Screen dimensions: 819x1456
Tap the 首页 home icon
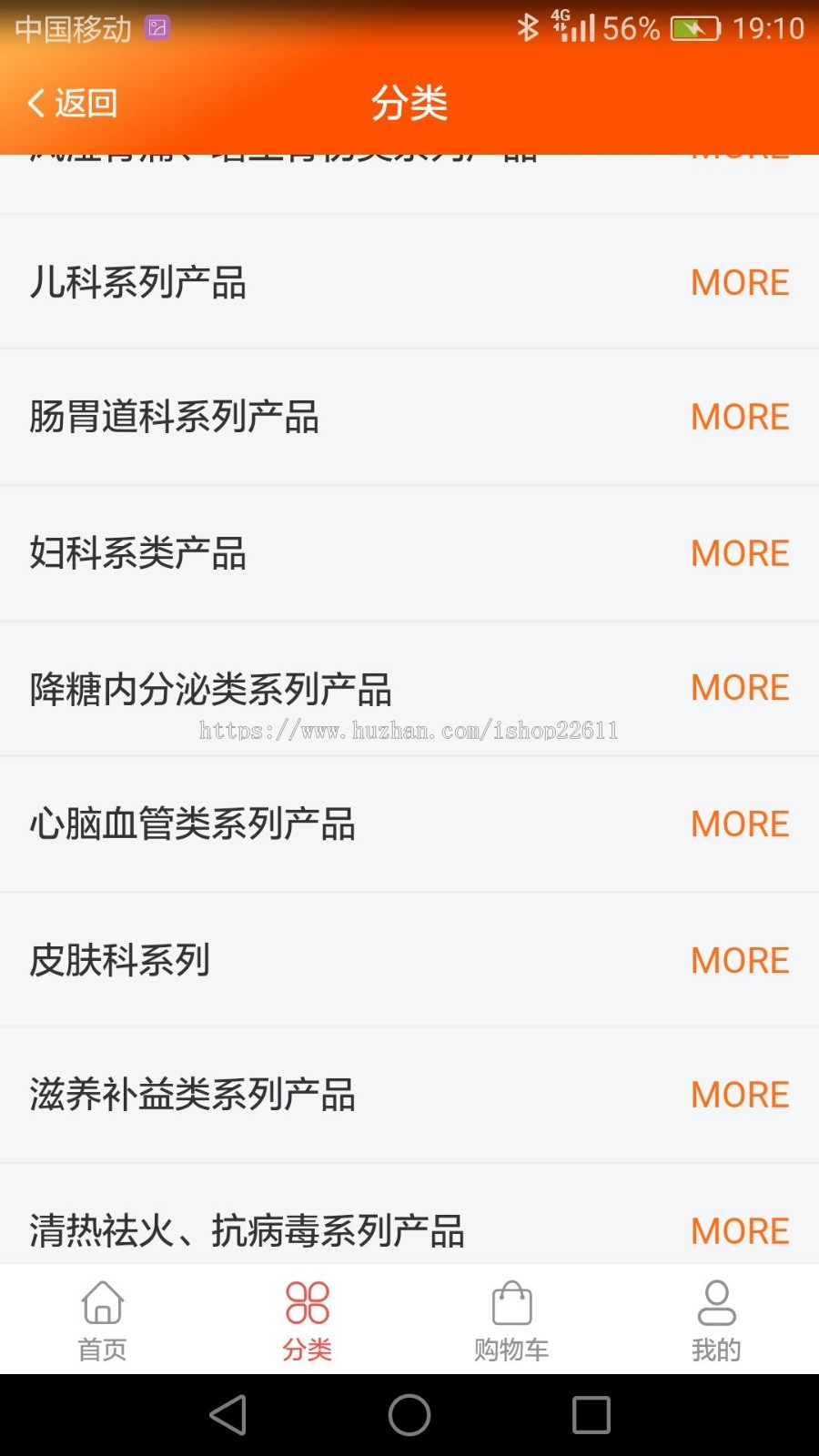tap(101, 1303)
